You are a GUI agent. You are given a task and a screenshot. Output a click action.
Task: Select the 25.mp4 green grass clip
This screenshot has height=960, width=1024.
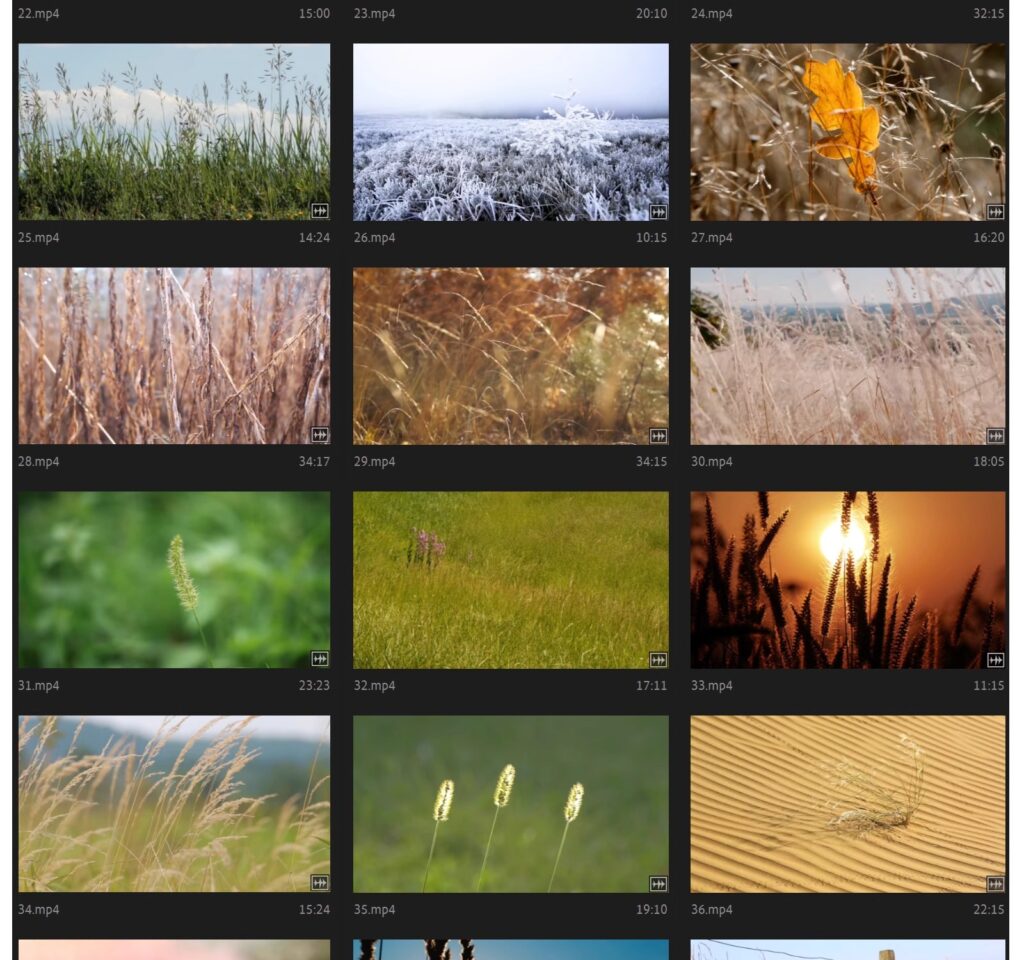pyautogui.click(x=174, y=131)
